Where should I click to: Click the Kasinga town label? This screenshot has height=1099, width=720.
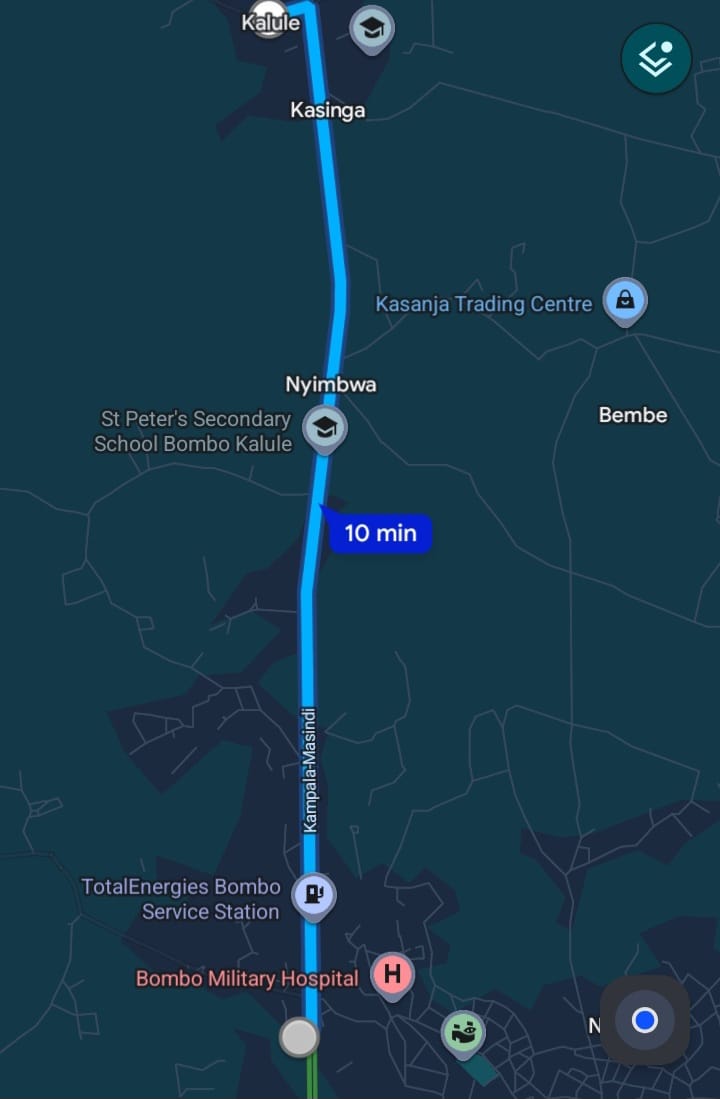(x=328, y=111)
